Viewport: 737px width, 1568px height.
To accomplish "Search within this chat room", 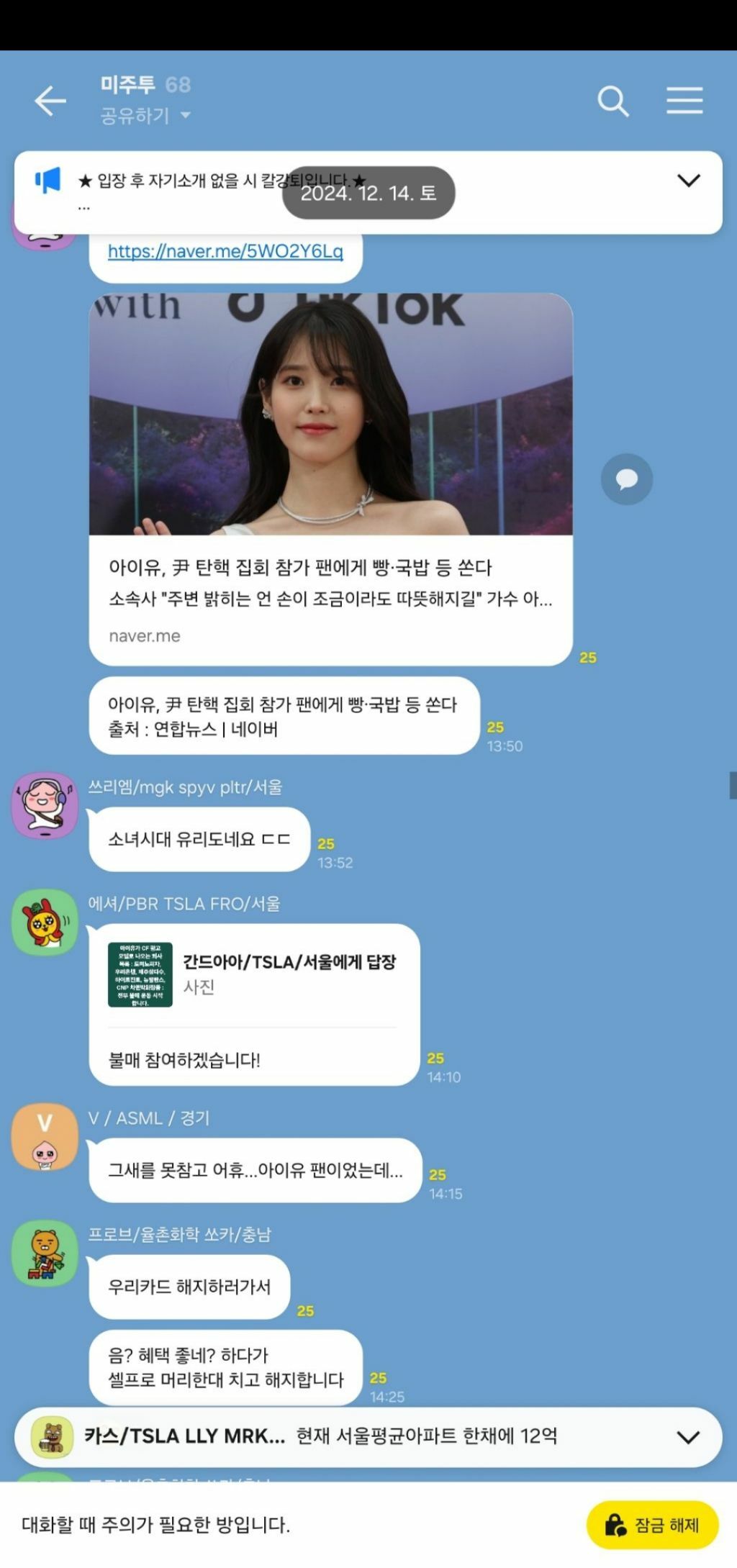I will 613,101.
